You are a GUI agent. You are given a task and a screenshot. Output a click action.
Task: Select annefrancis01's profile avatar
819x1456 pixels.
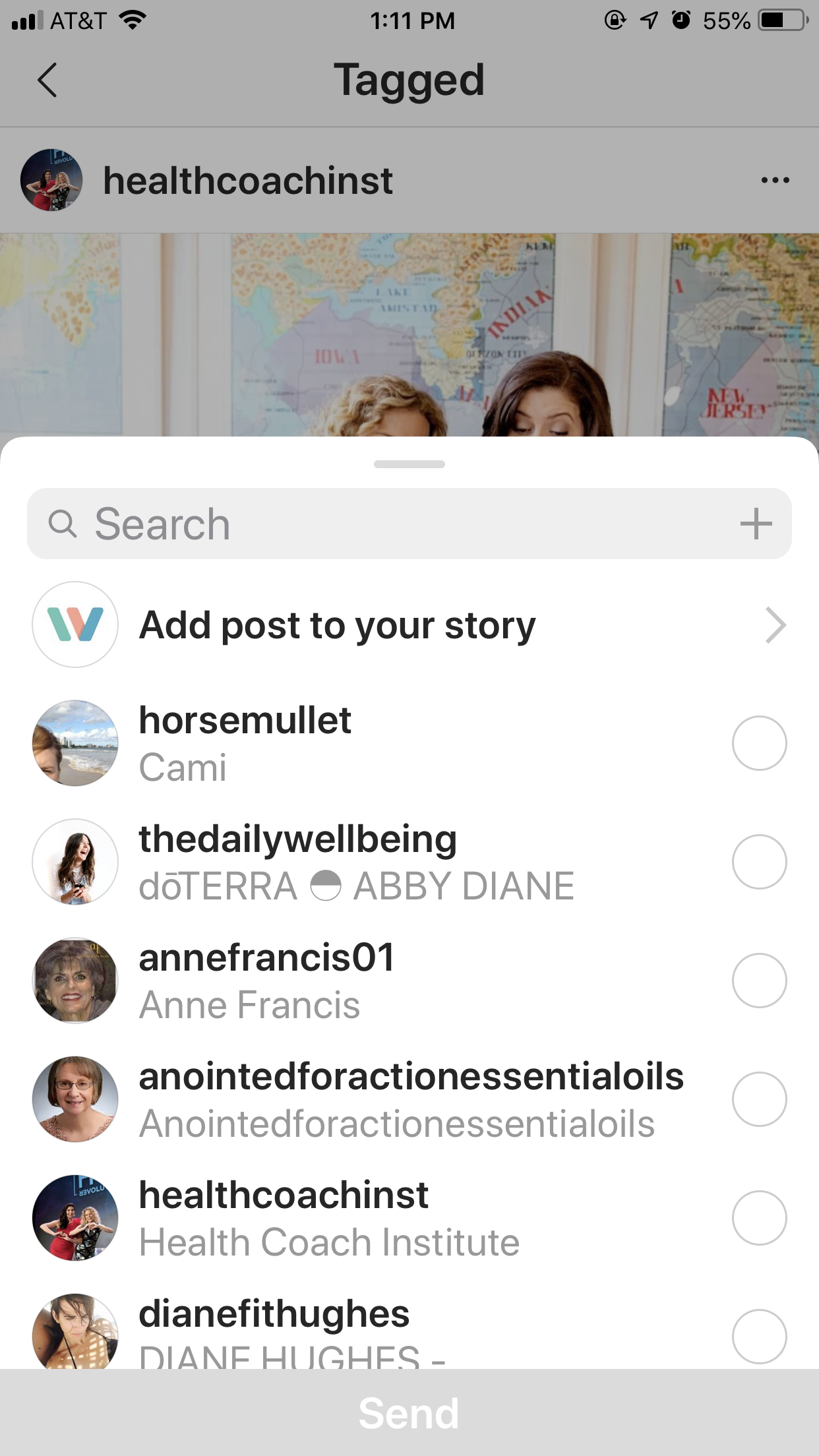pyautogui.click(x=75, y=981)
